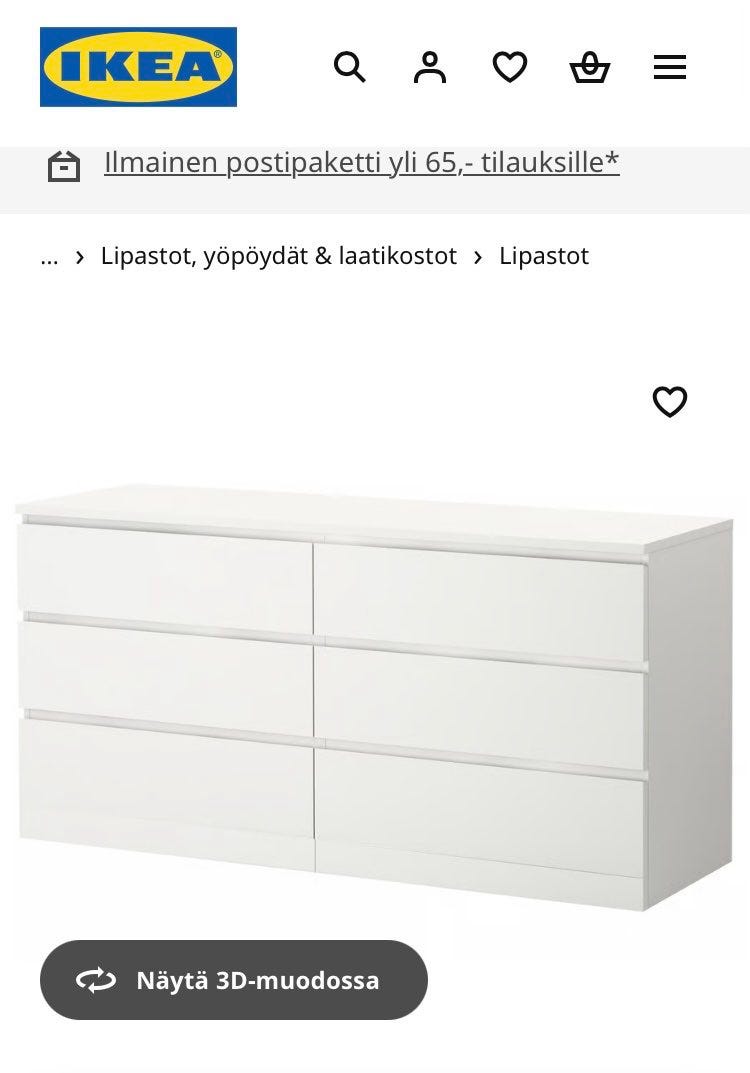Open the shopping basket icon
Screen dimensions: 750x1073
click(x=590, y=66)
